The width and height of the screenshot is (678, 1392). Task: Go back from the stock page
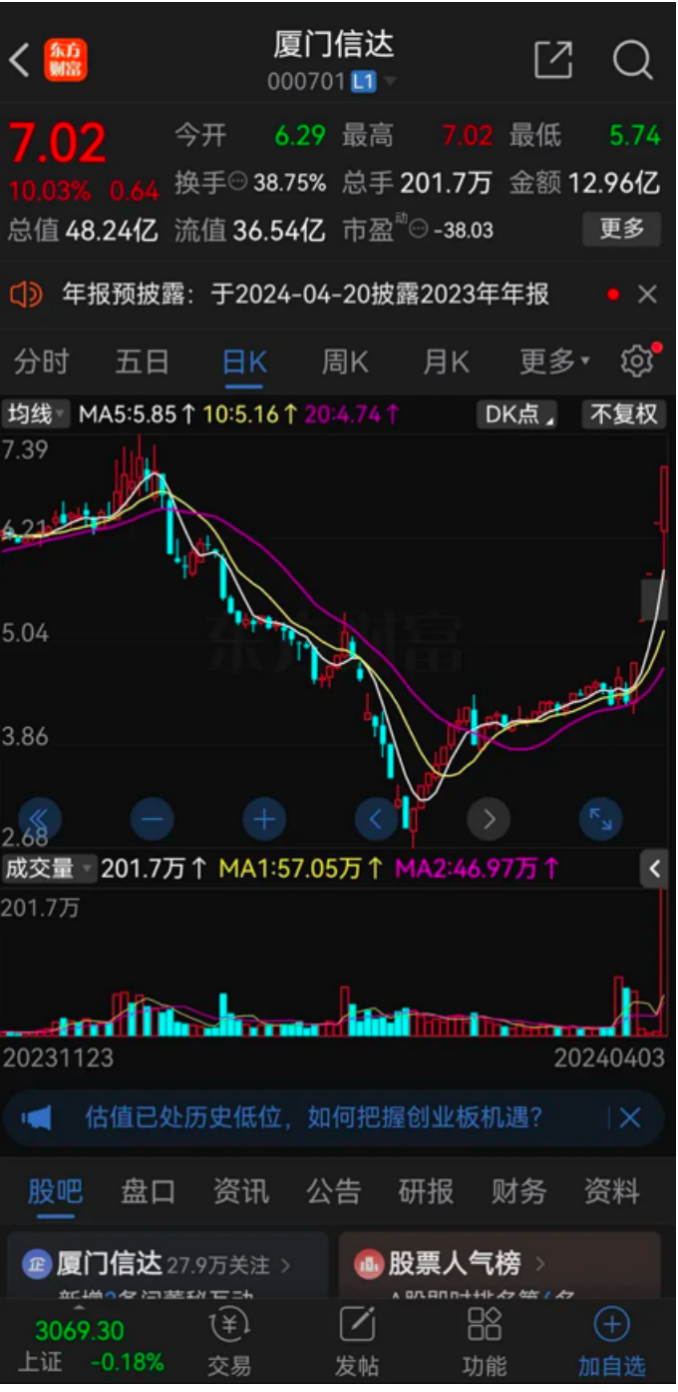(x=20, y=61)
